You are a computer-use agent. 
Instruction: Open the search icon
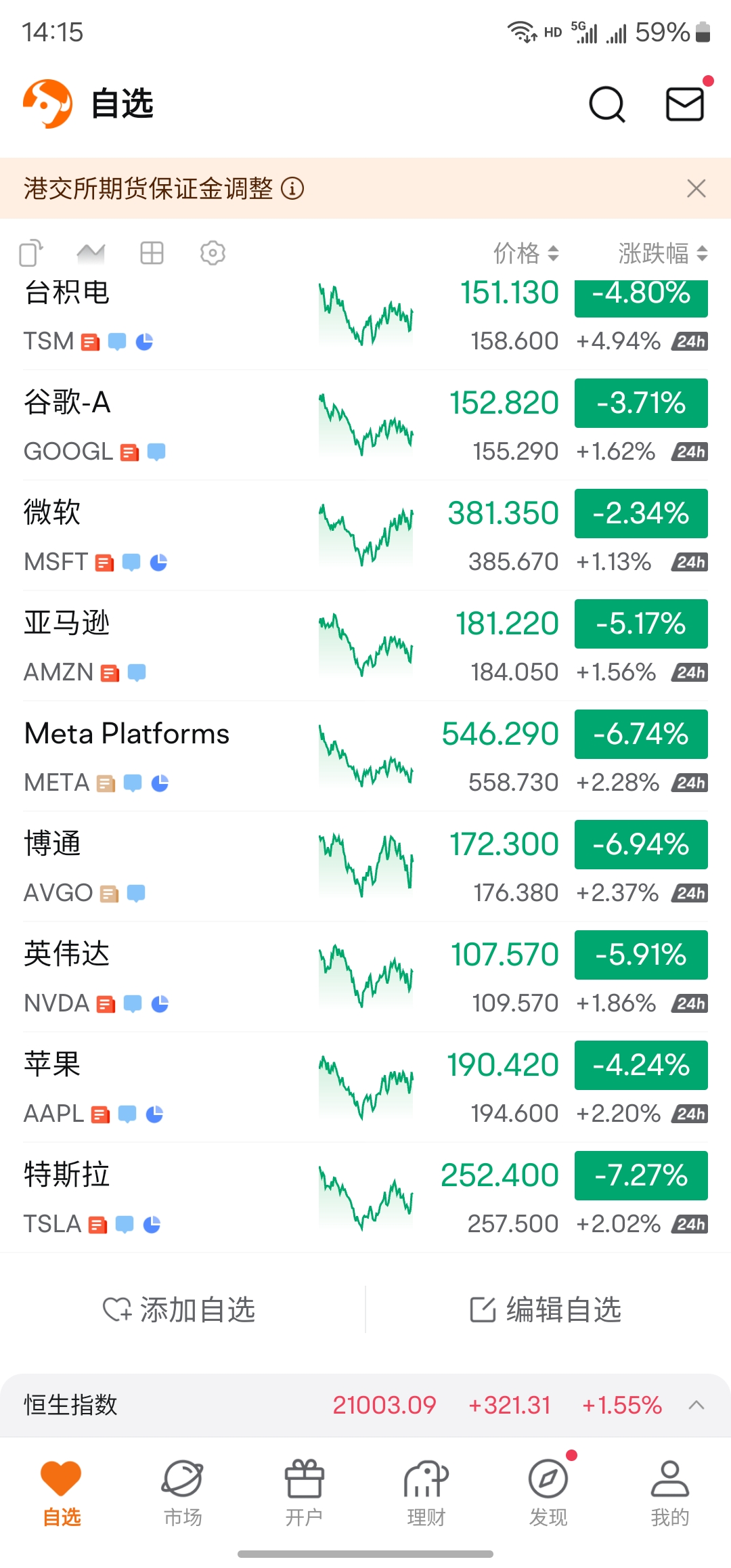tap(607, 104)
